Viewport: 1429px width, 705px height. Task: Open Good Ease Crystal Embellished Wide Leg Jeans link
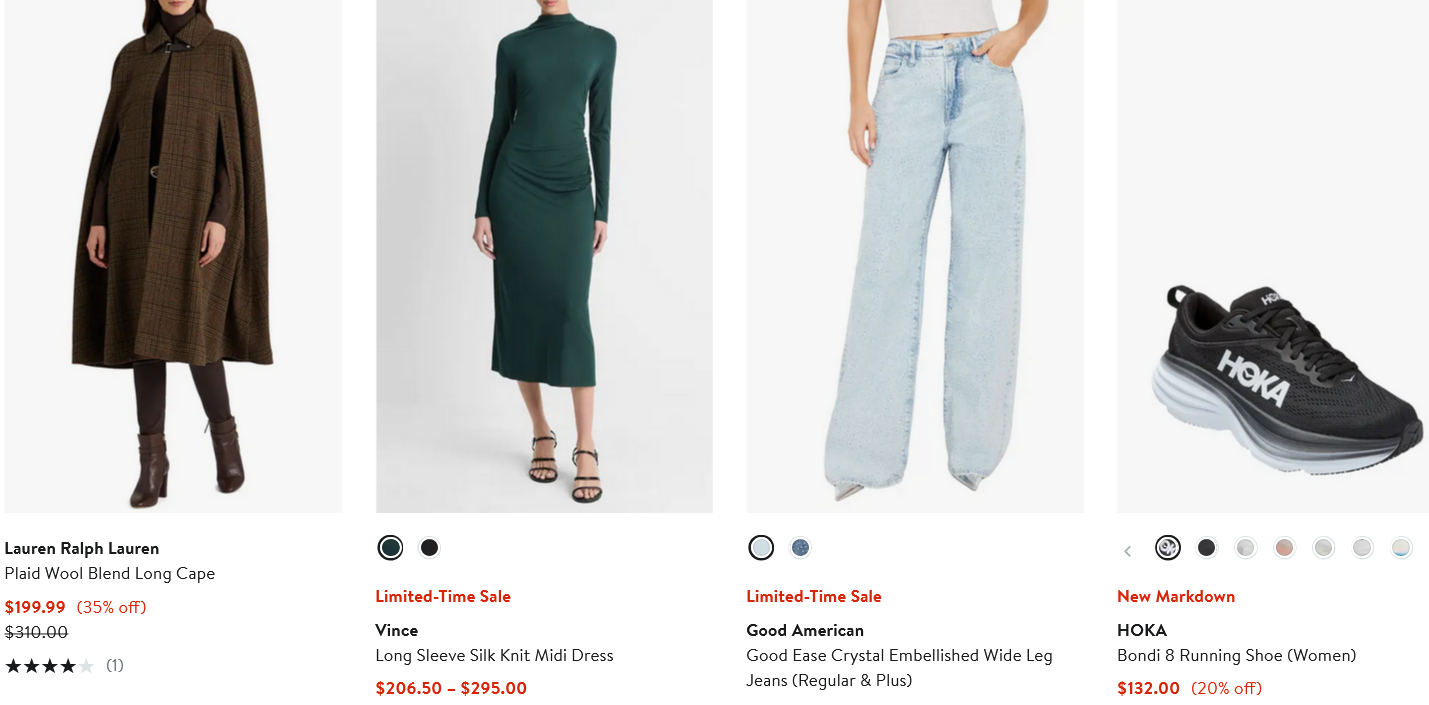pyautogui.click(x=898, y=656)
